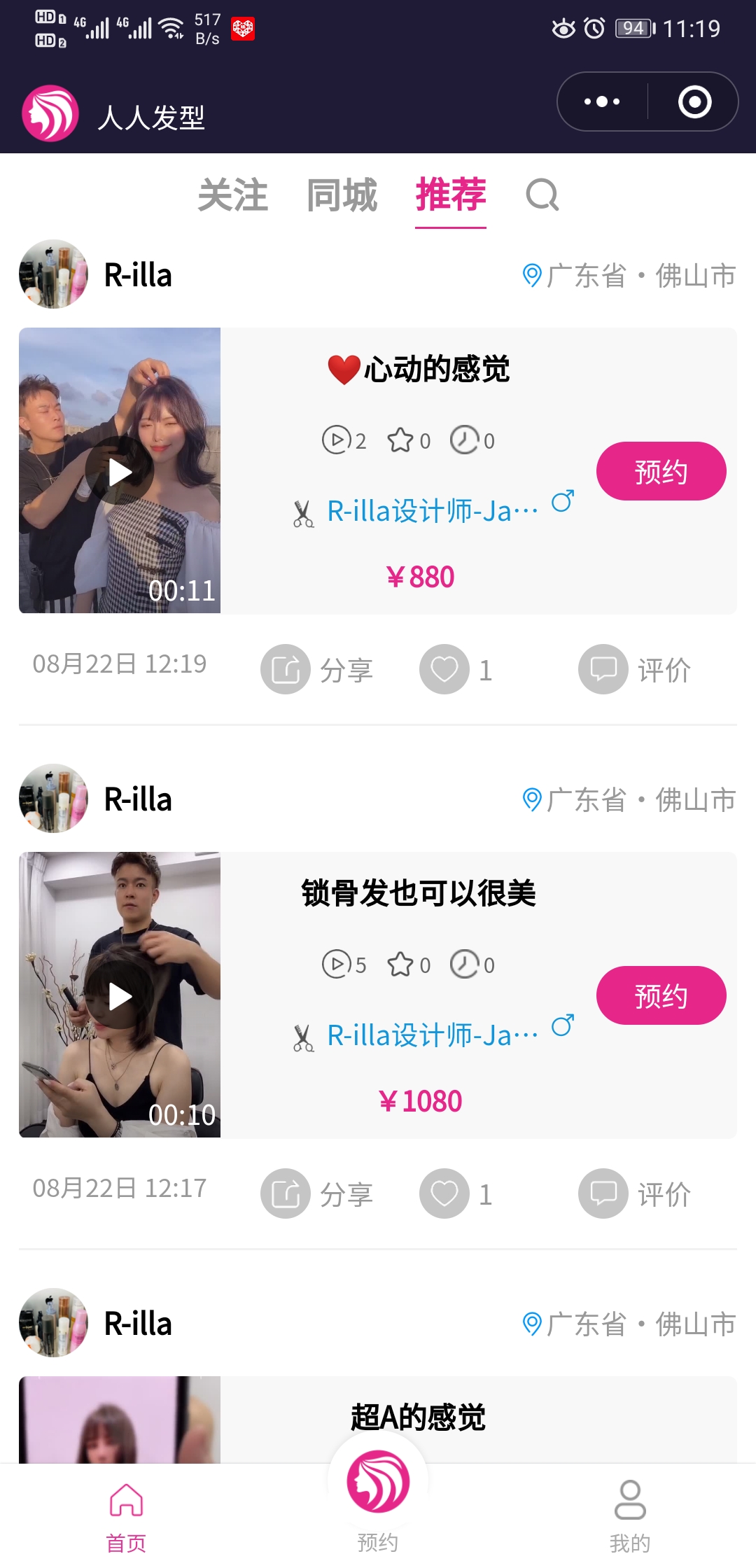Close the mini program via the circle icon

click(694, 101)
